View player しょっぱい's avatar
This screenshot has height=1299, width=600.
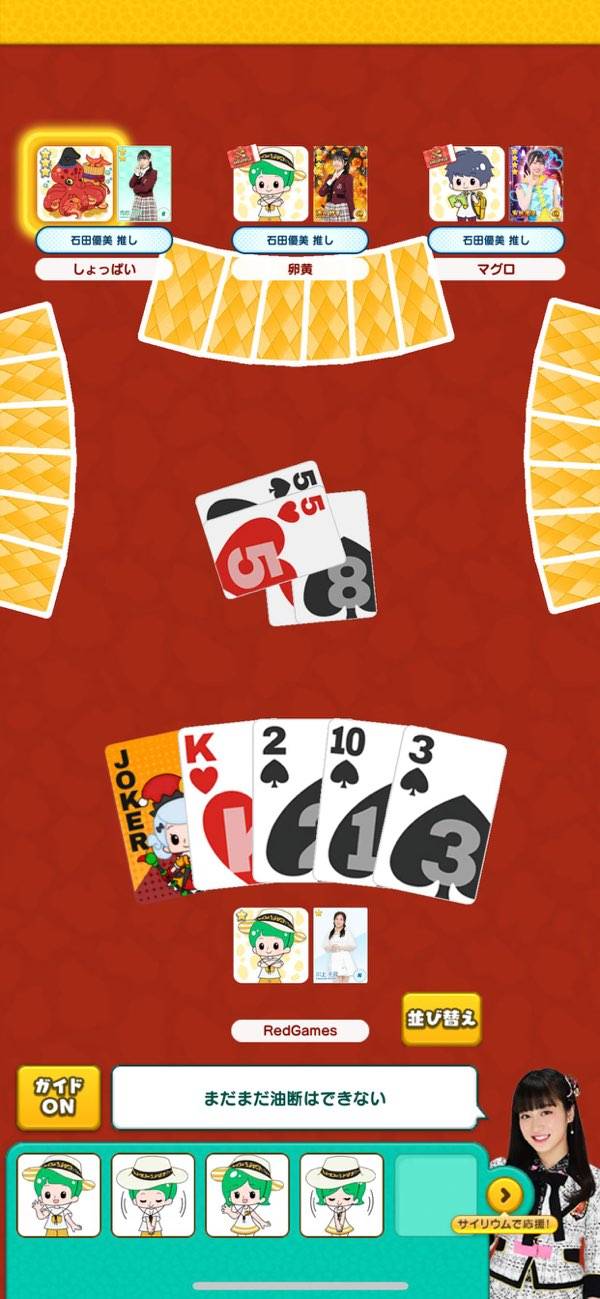74,183
